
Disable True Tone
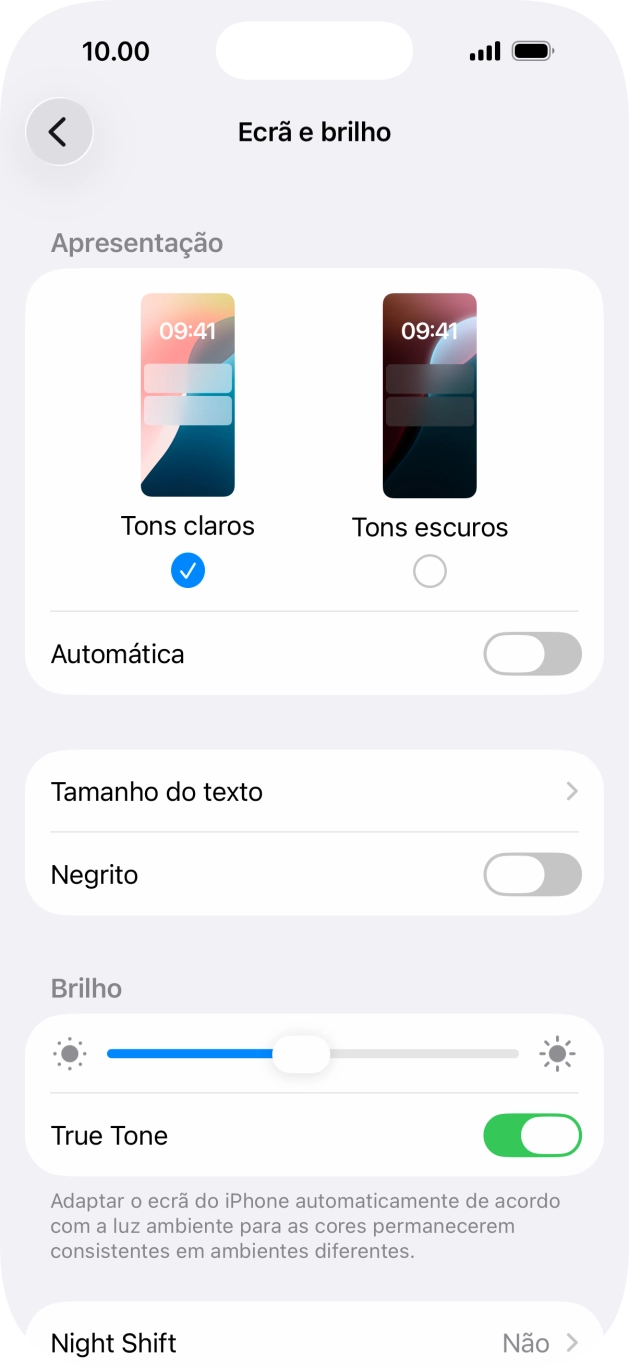point(532,1136)
